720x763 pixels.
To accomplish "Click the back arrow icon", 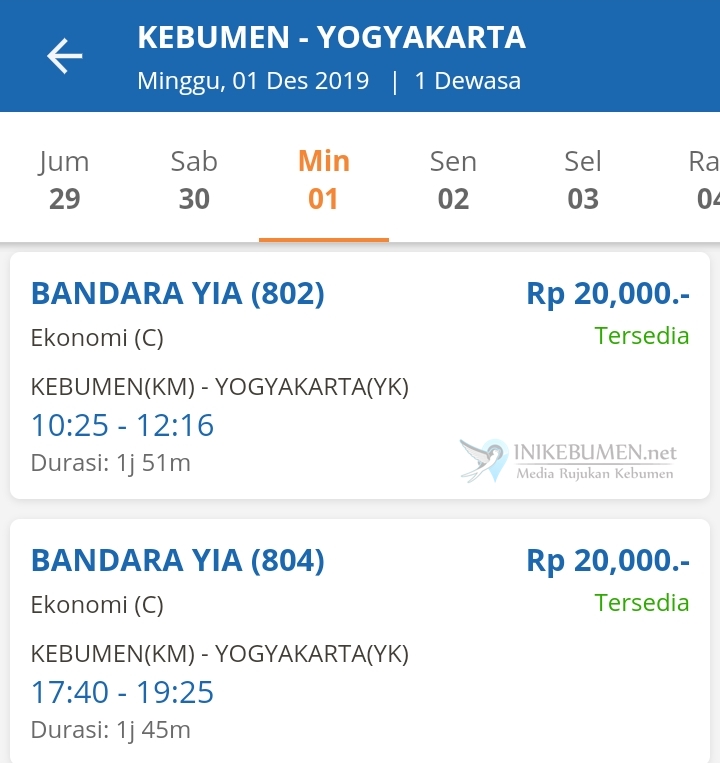I will [x=65, y=56].
